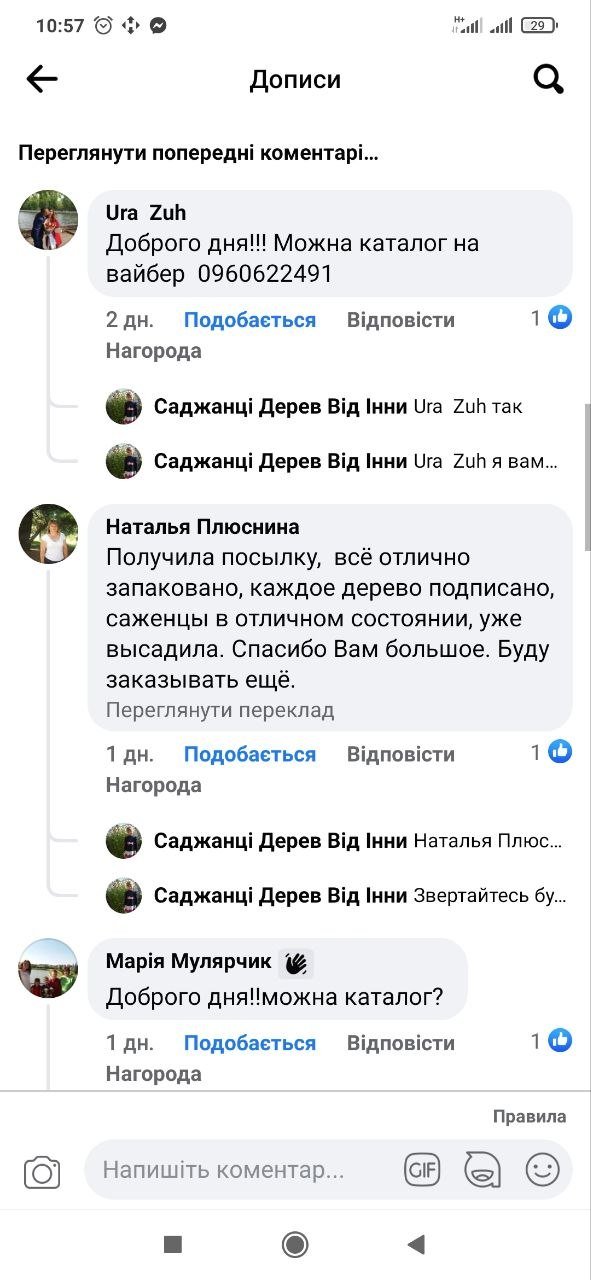Screen dimensions: 591x1280
Task: Open the Правила link
Action: [529, 1116]
